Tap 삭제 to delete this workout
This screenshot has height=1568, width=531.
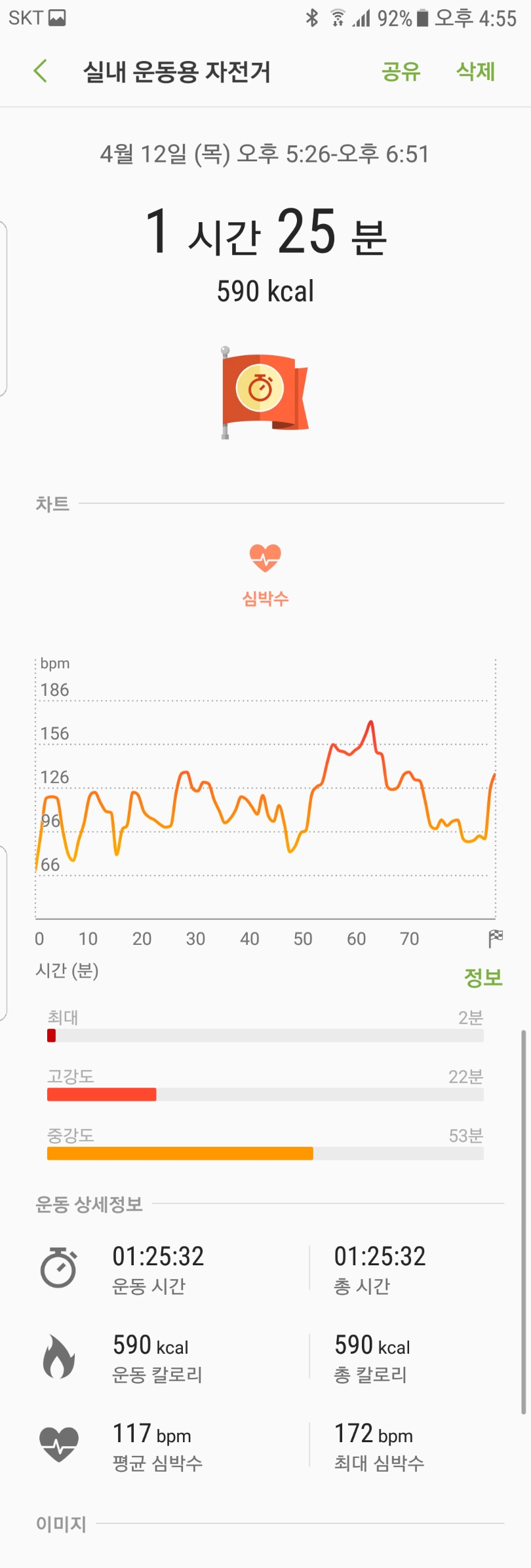(x=475, y=71)
